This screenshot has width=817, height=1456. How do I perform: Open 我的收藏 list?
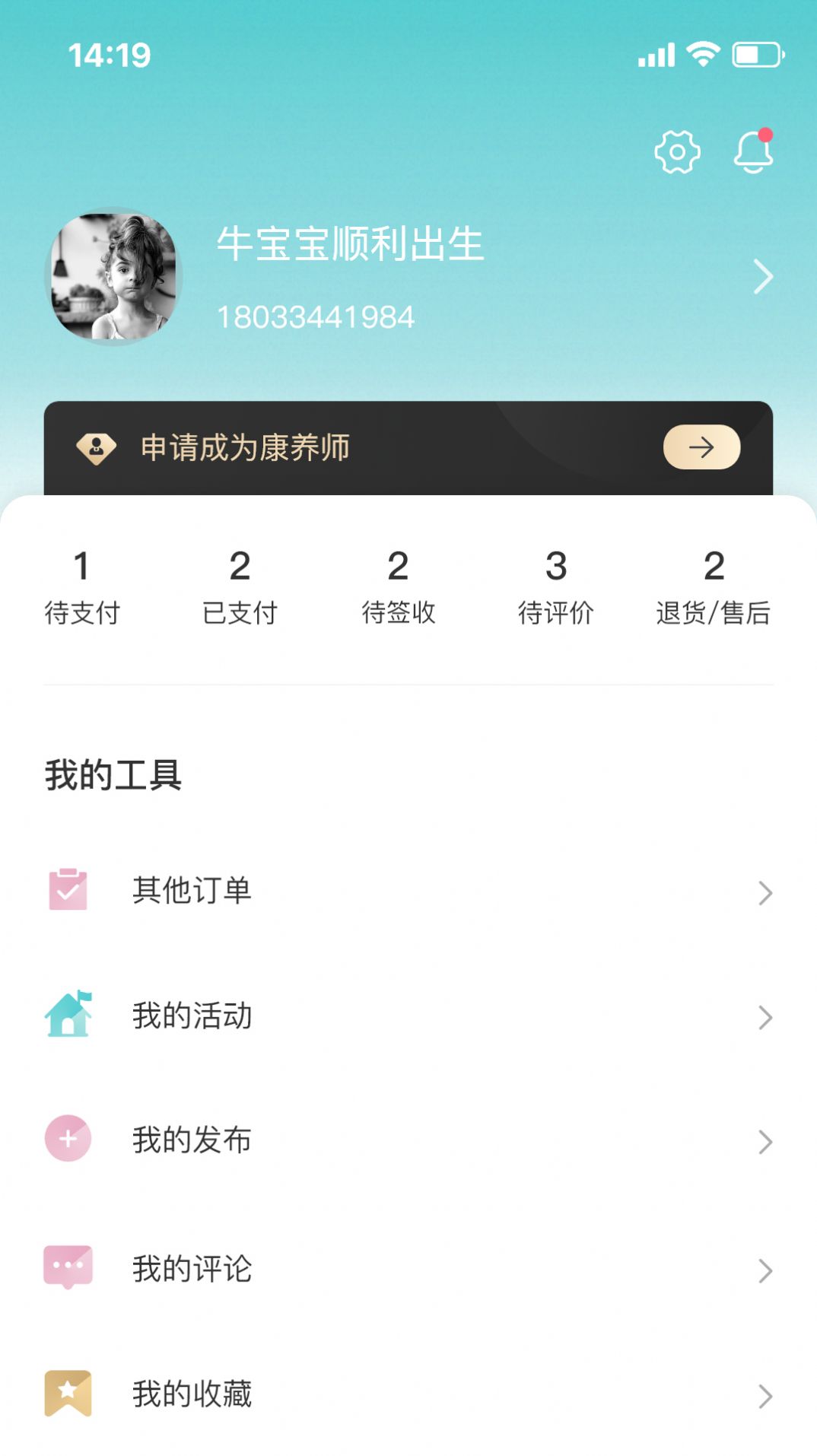click(x=408, y=1394)
